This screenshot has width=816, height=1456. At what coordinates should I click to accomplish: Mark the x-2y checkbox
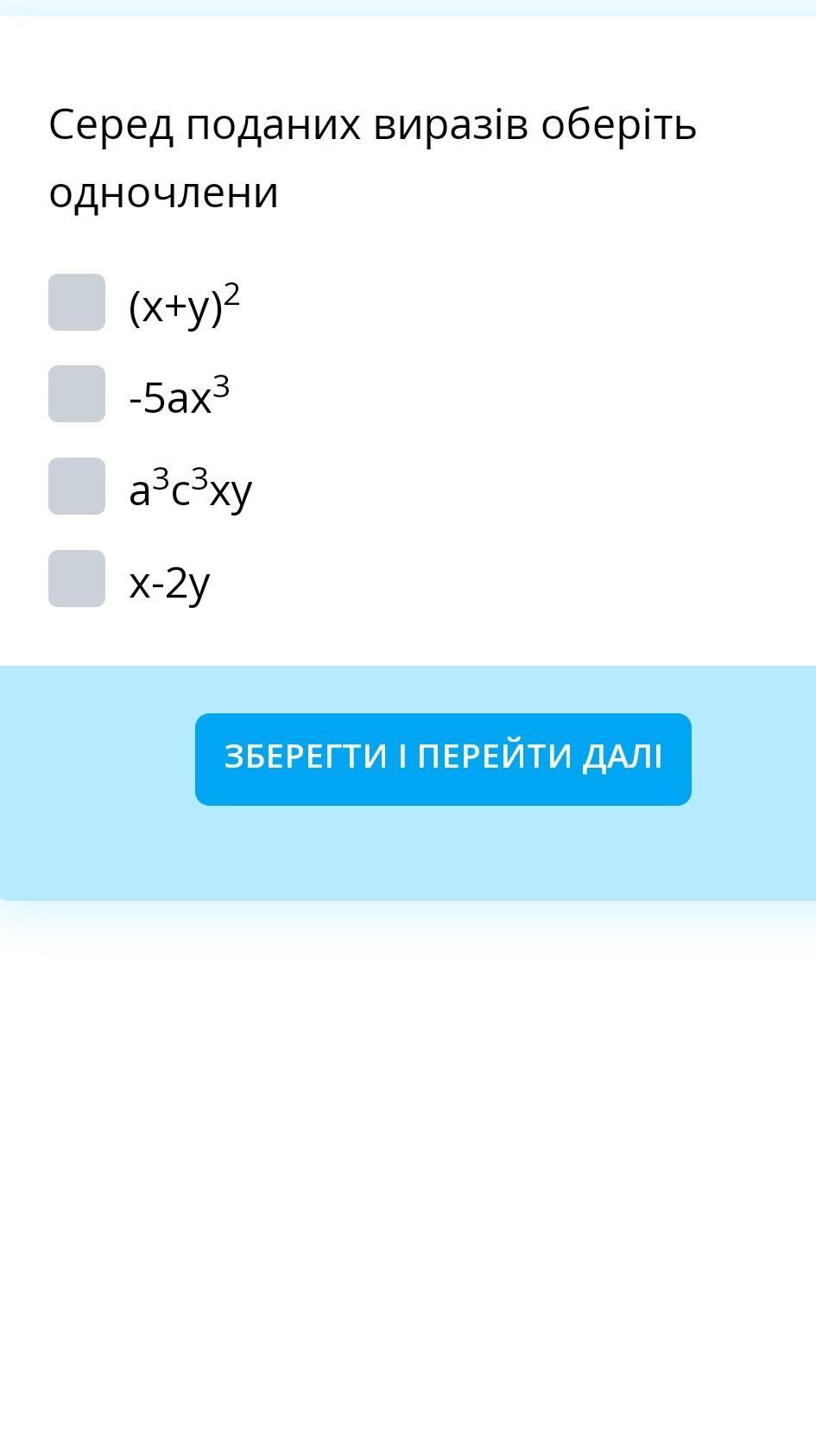coord(77,579)
